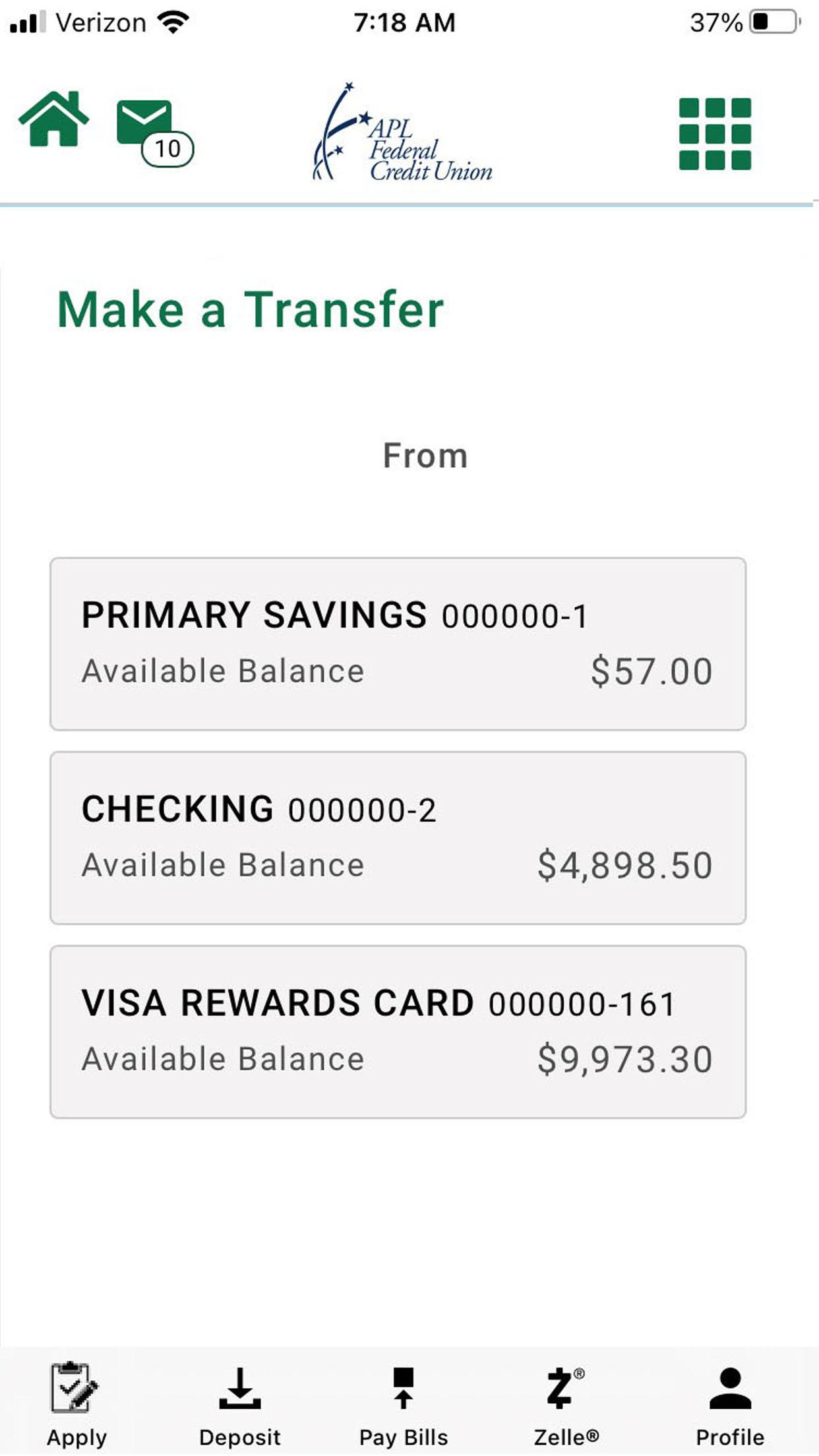Open the grid menu icon
The image size is (819, 1456).
coord(715,134)
